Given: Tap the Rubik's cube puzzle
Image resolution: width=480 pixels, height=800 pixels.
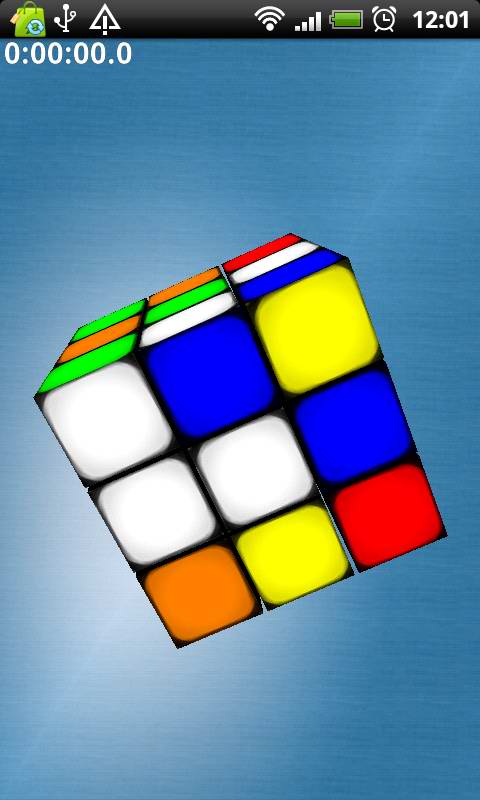Looking at the screenshot, I should coord(240,441).
